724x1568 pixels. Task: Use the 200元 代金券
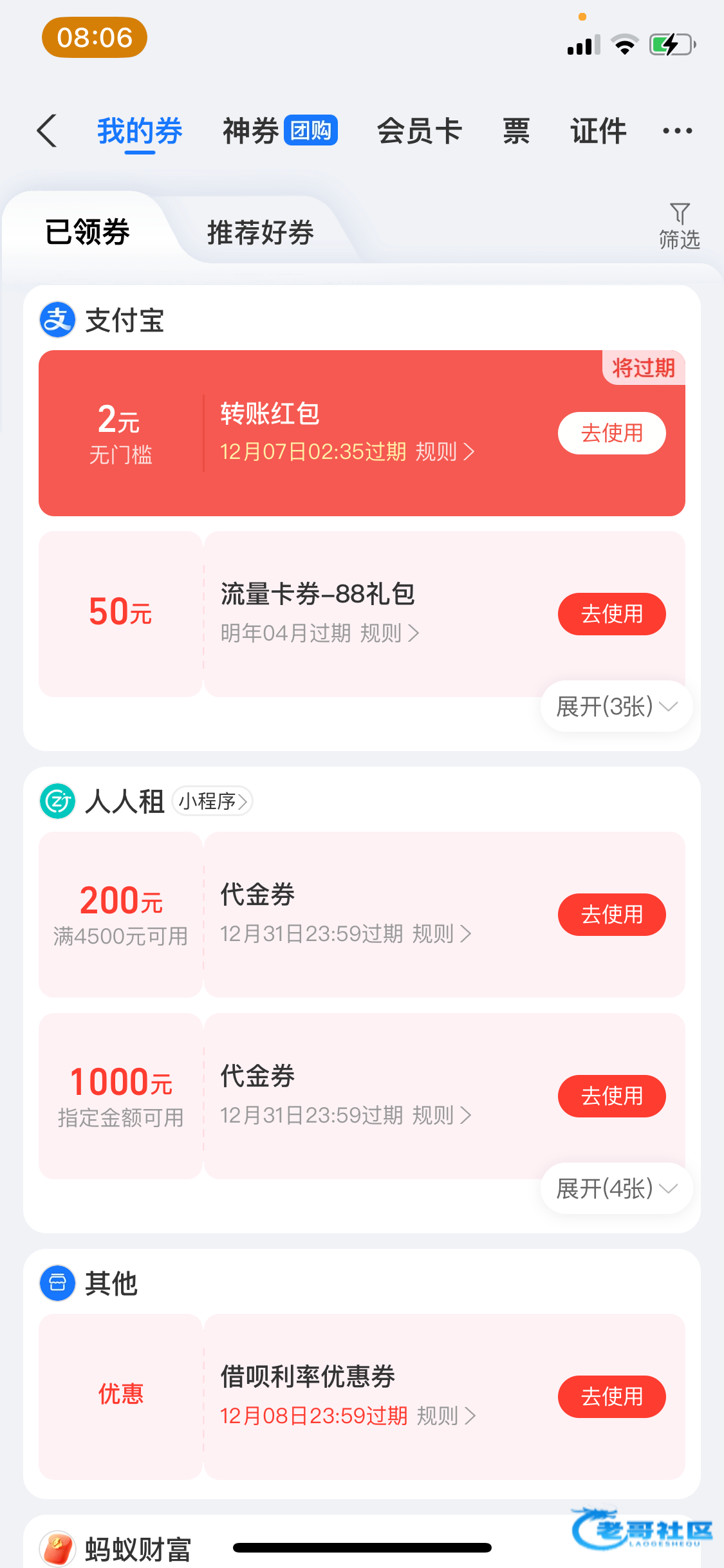click(611, 915)
